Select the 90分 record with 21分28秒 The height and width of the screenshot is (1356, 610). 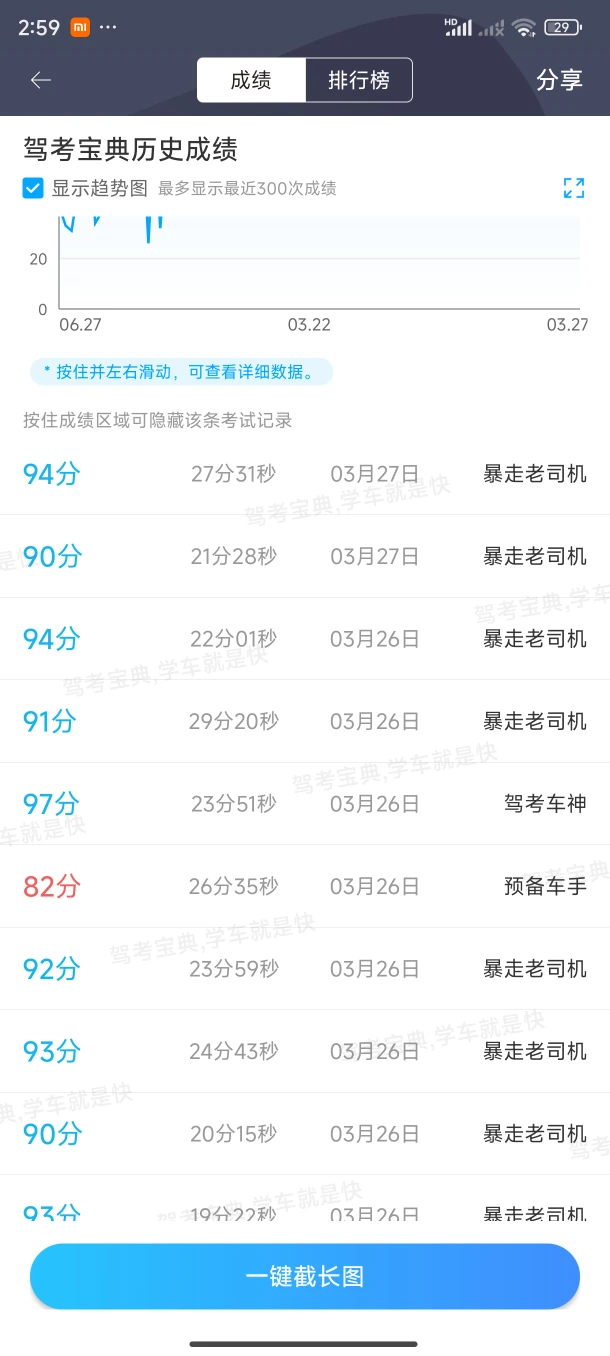coord(305,556)
